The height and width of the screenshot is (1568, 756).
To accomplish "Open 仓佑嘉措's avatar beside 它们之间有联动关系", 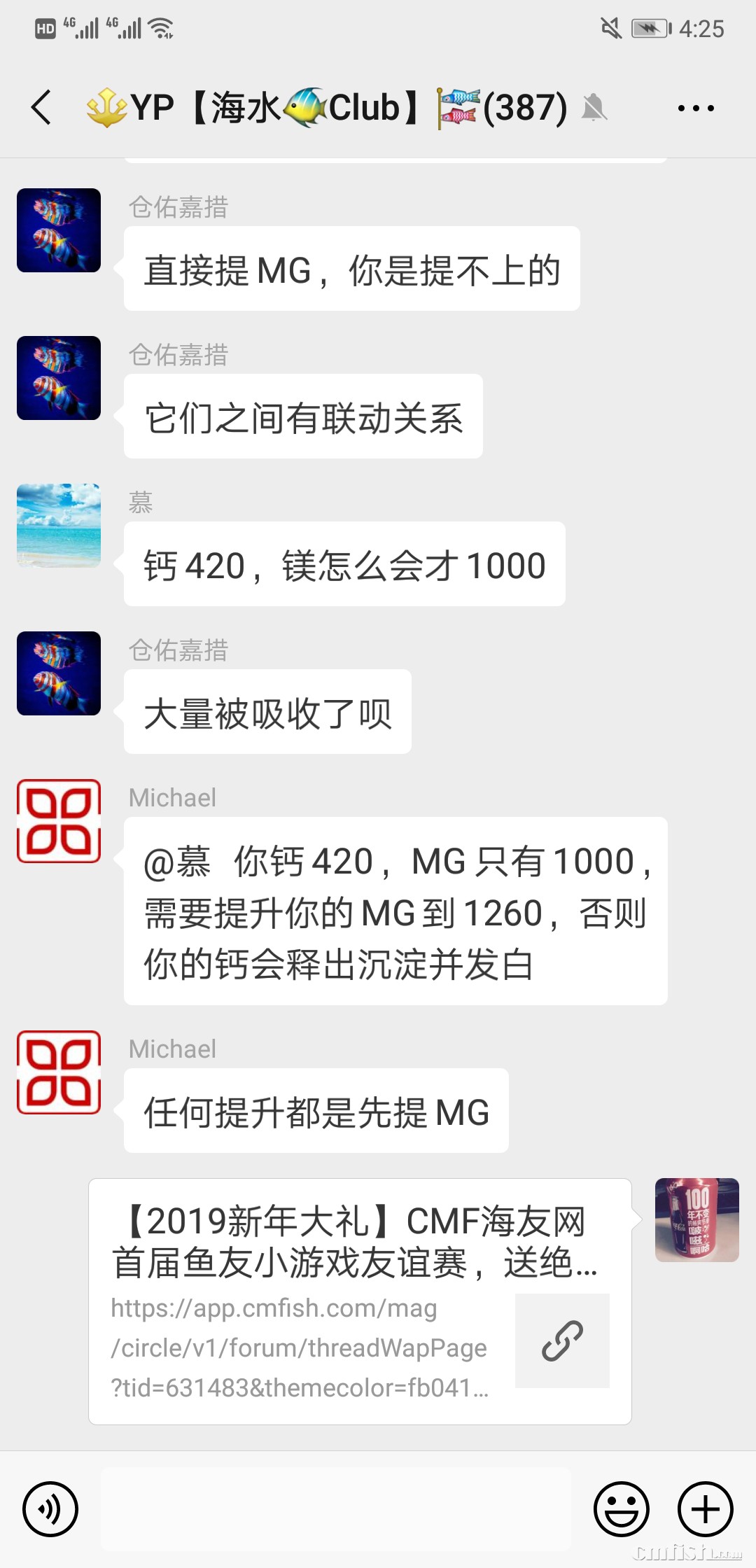I will click(59, 377).
